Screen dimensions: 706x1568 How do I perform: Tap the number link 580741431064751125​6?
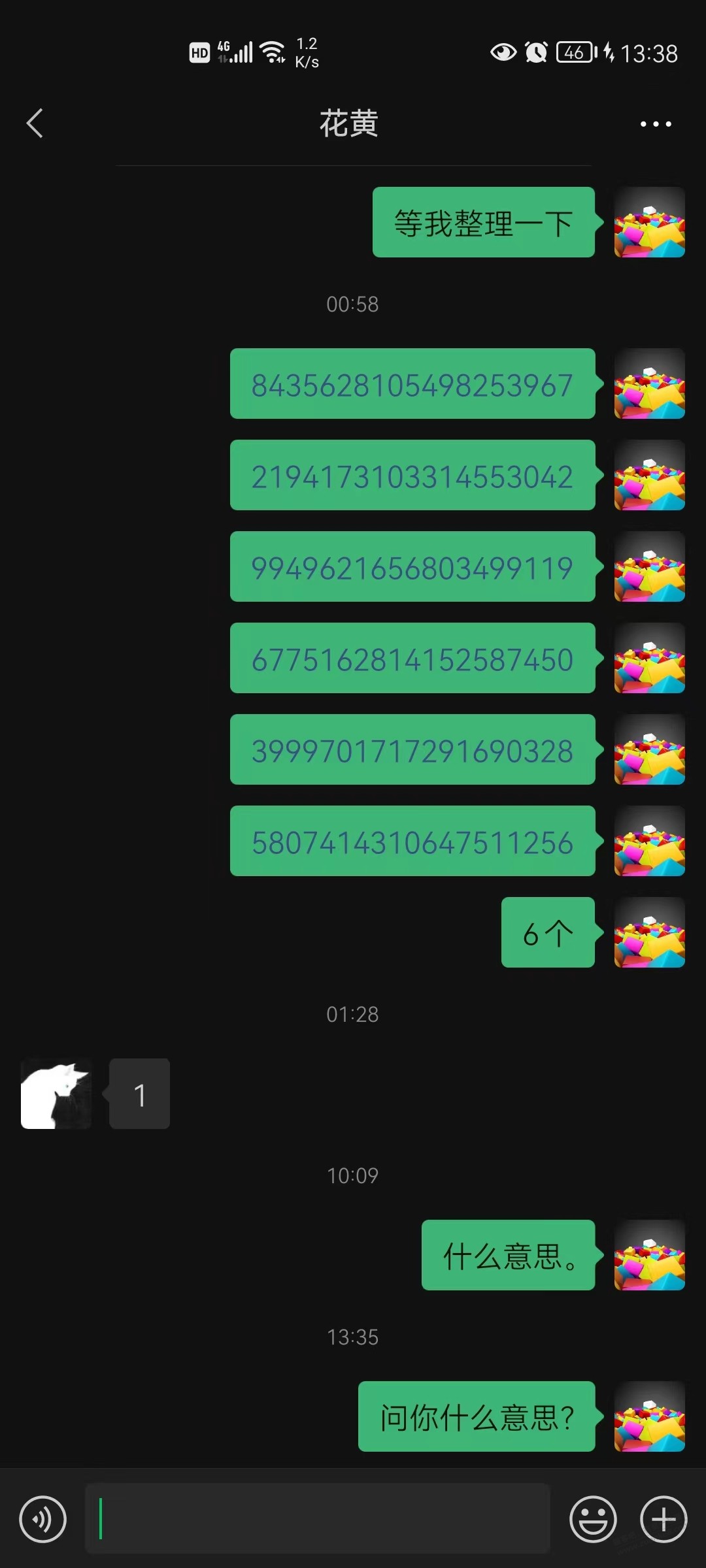pos(412,842)
